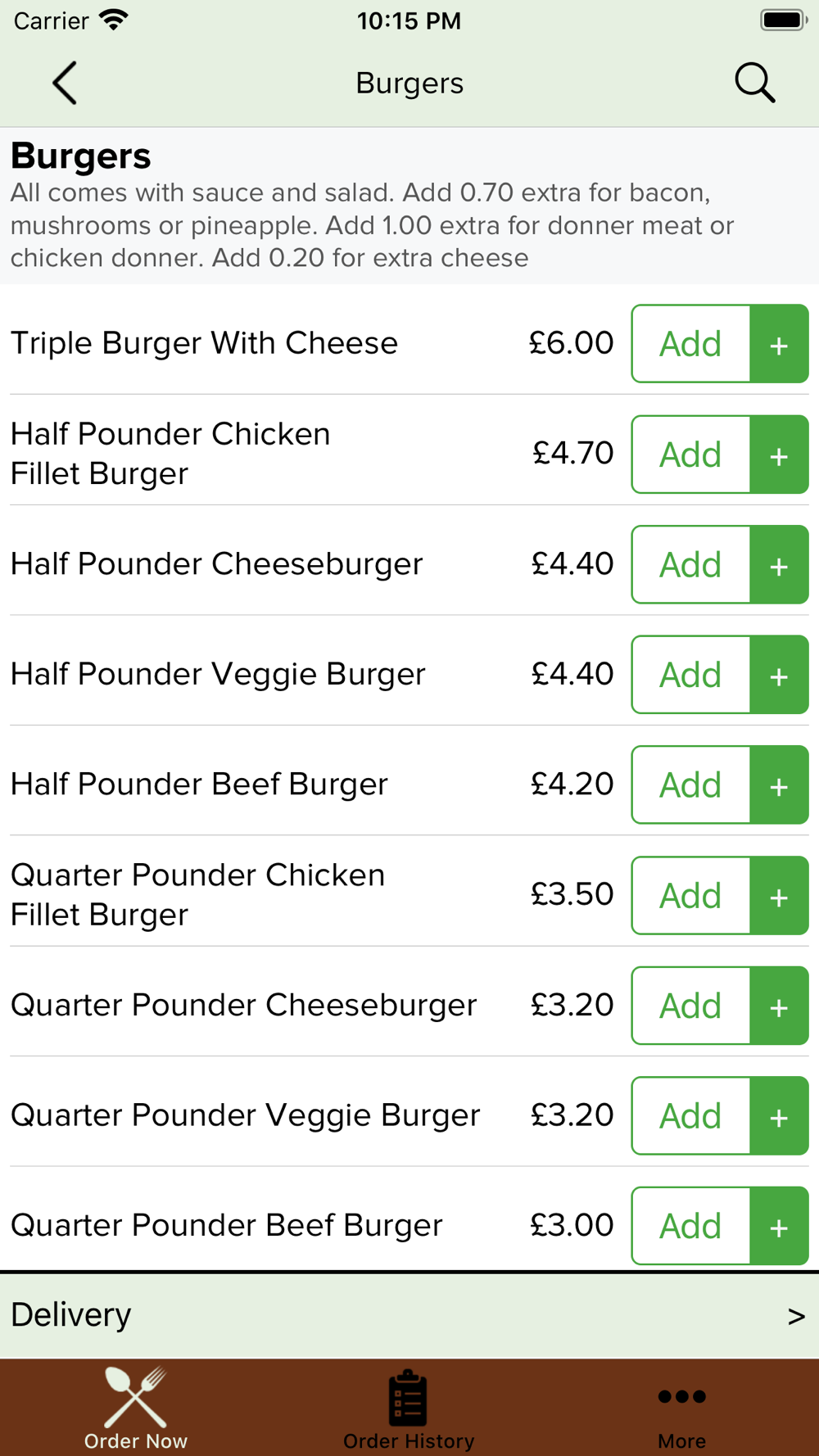Viewport: 819px width, 1456px height.
Task: Add Half Pounder Beef Burger
Action: (x=720, y=785)
